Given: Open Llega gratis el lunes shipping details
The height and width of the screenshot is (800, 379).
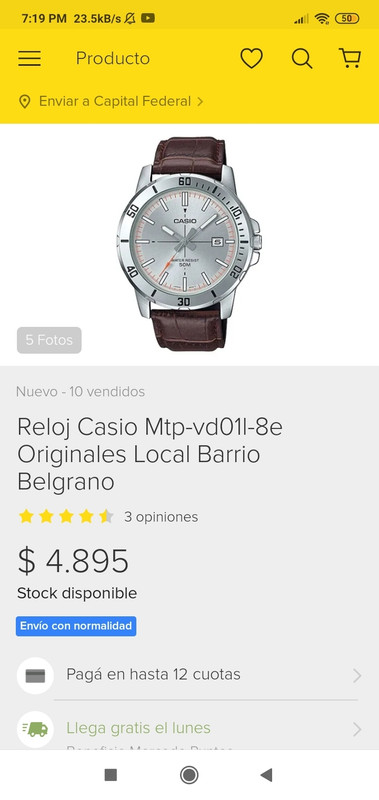Looking at the screenshot, I should (189, 729).
